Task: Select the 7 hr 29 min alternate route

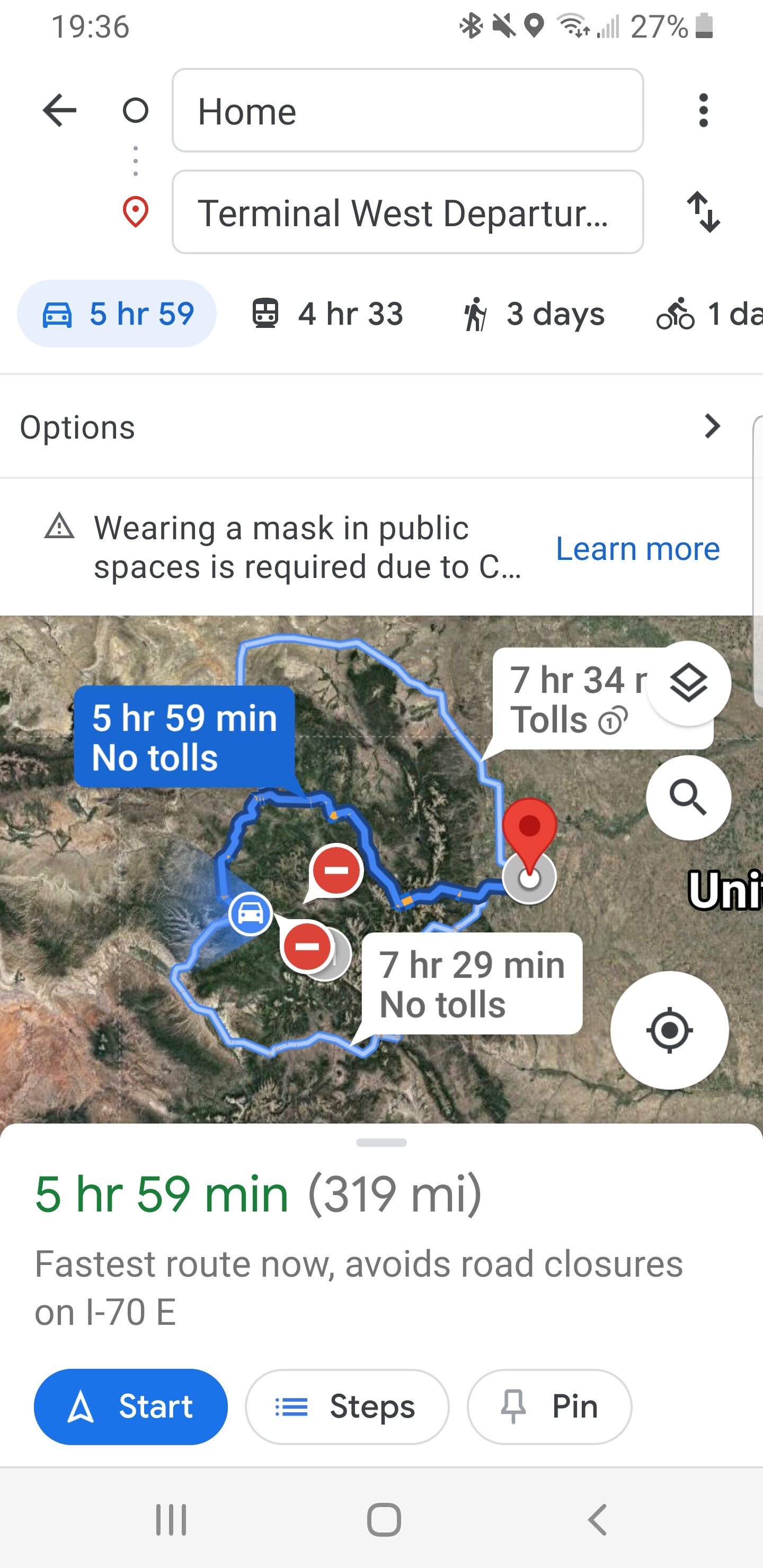Action: (472, 984)
